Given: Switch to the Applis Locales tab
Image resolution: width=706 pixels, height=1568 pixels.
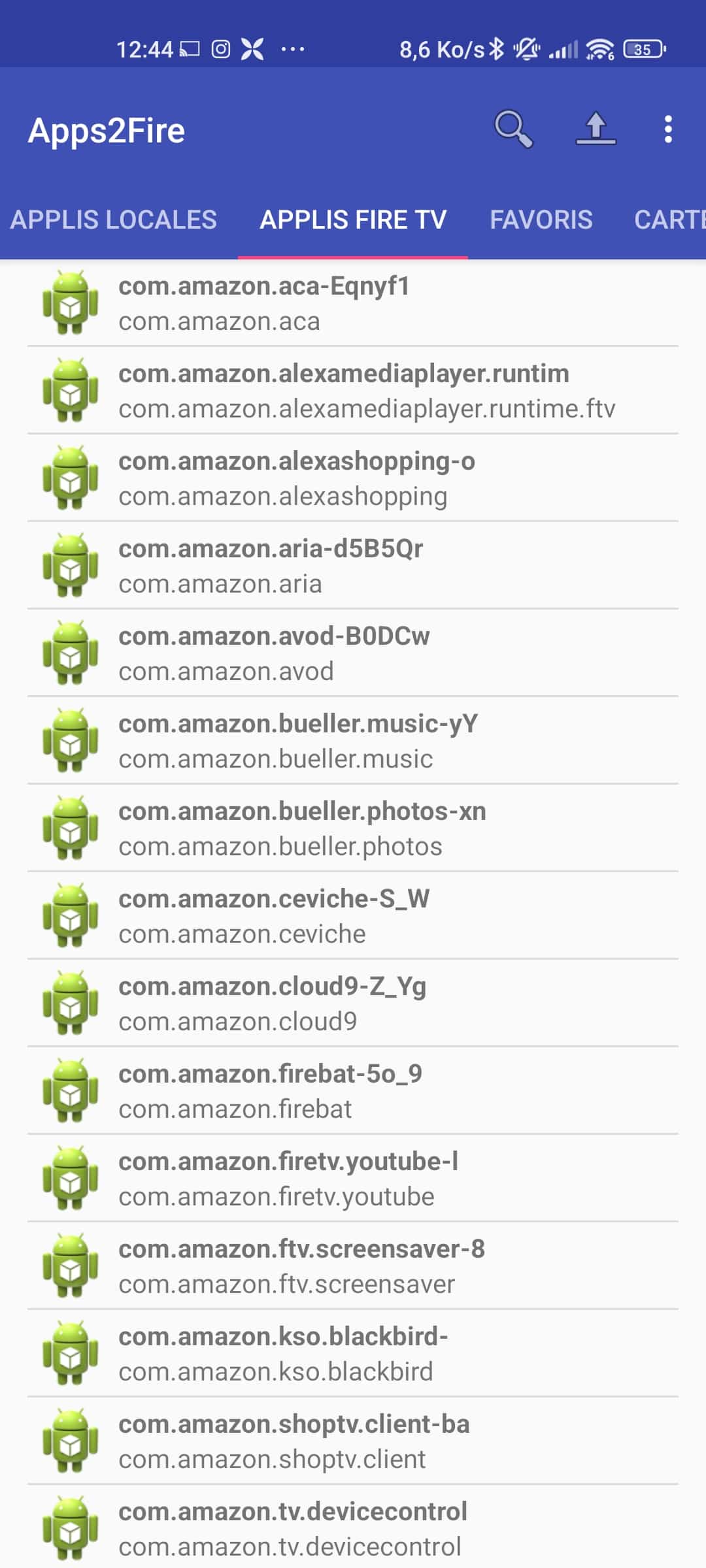Looking at the screenshot, I should click(114, 220).
